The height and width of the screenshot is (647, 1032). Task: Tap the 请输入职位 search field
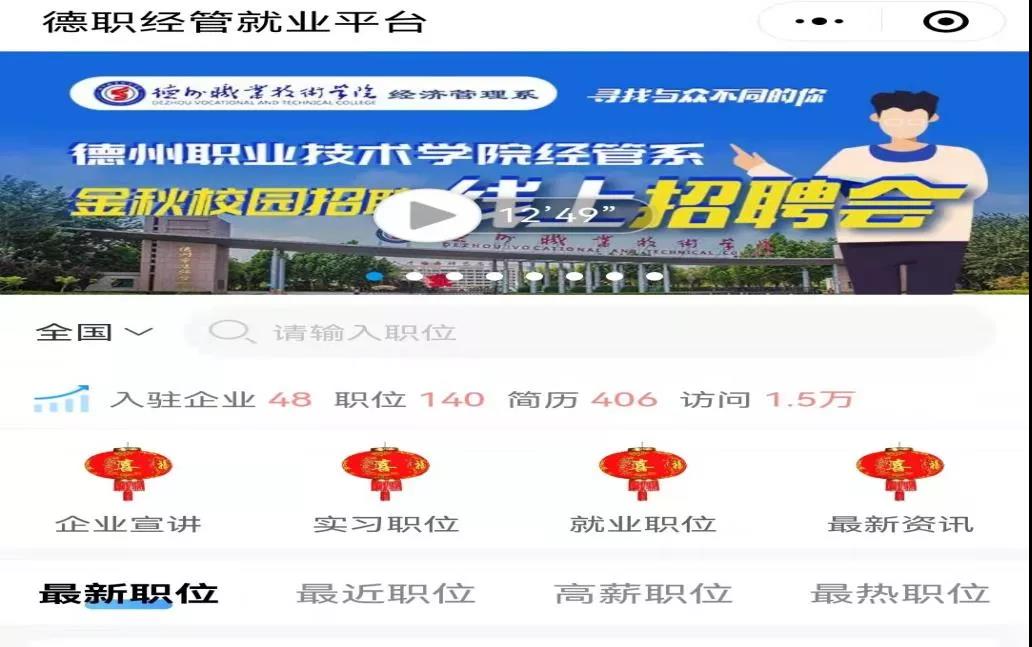[x=590, y=332]
